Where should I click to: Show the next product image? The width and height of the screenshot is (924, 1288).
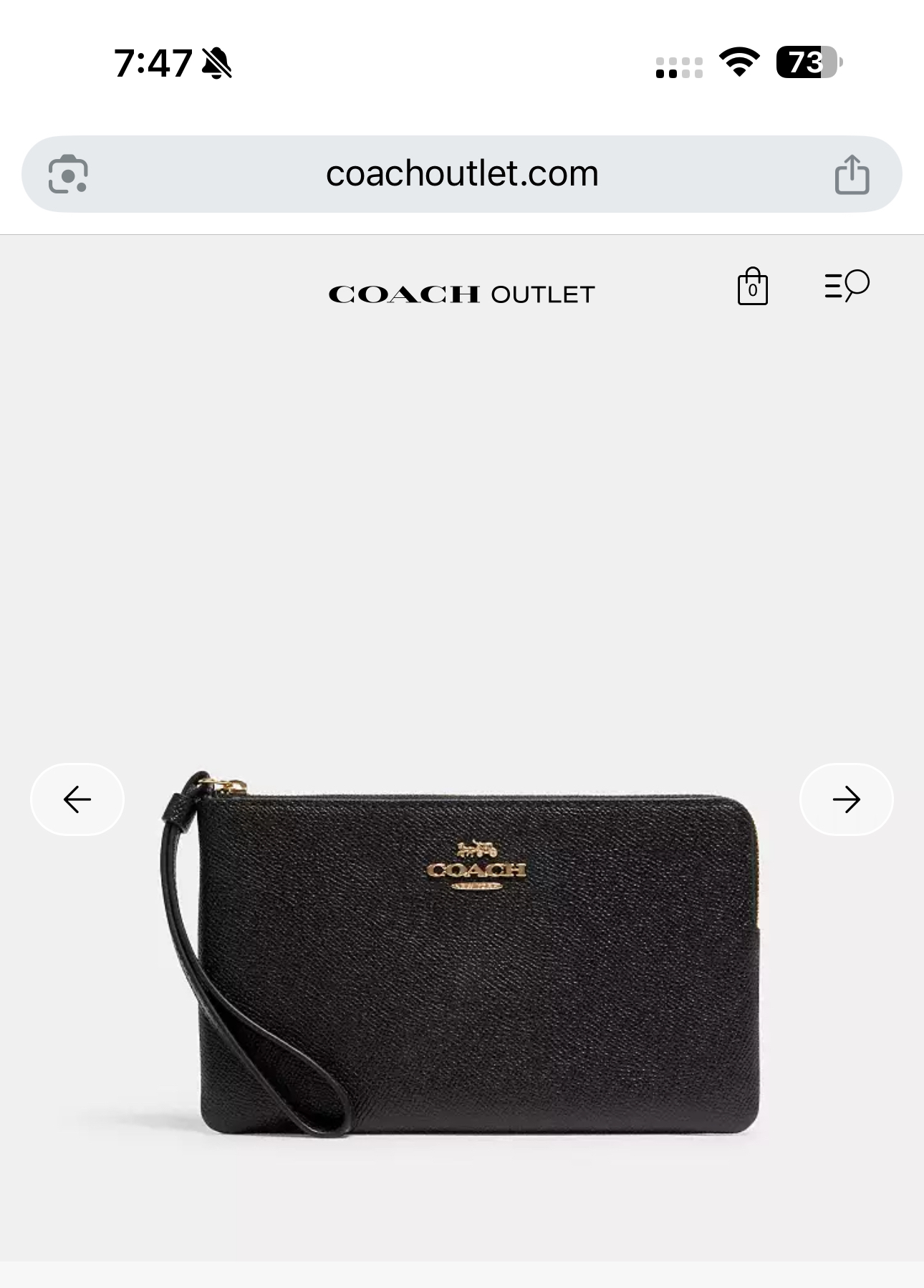846,799
